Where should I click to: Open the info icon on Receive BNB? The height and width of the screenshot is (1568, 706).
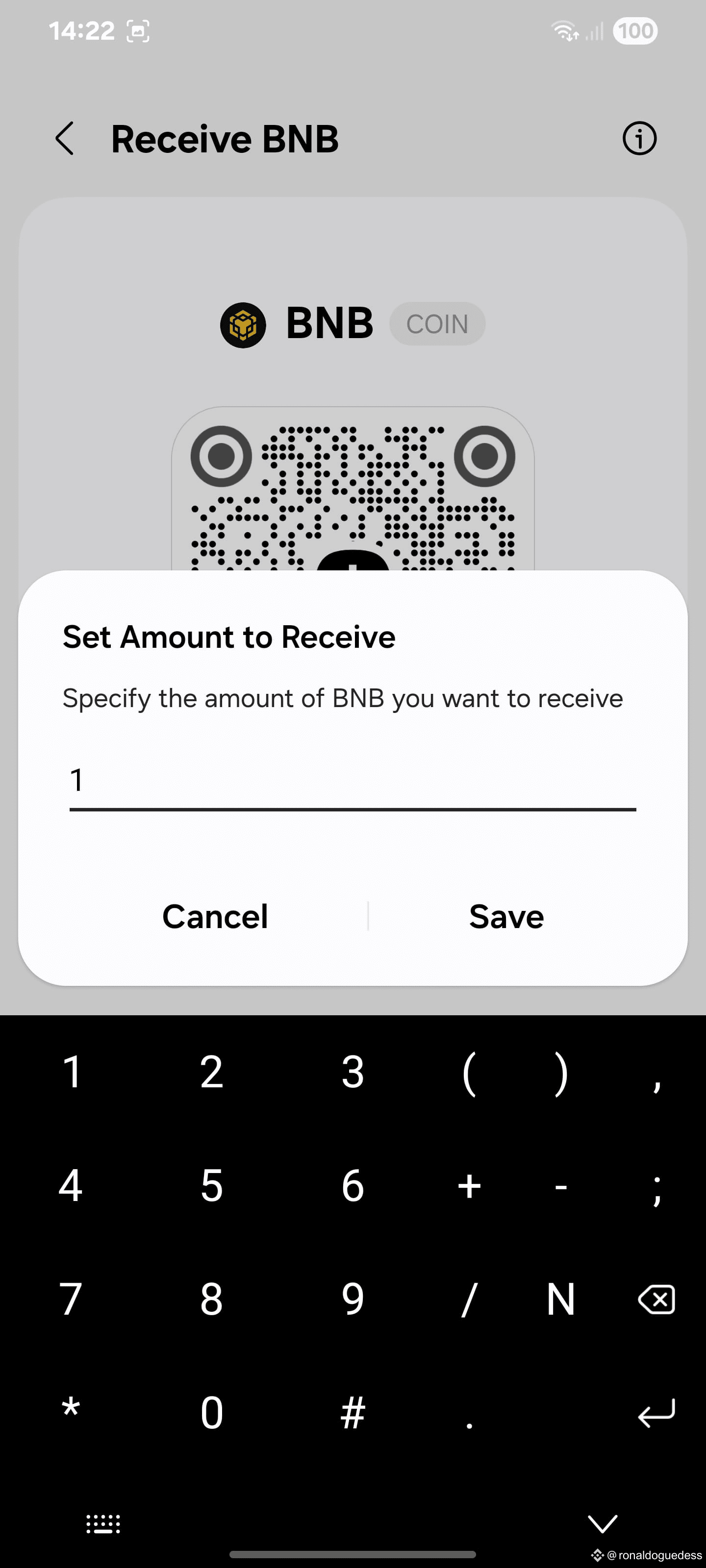639,138
